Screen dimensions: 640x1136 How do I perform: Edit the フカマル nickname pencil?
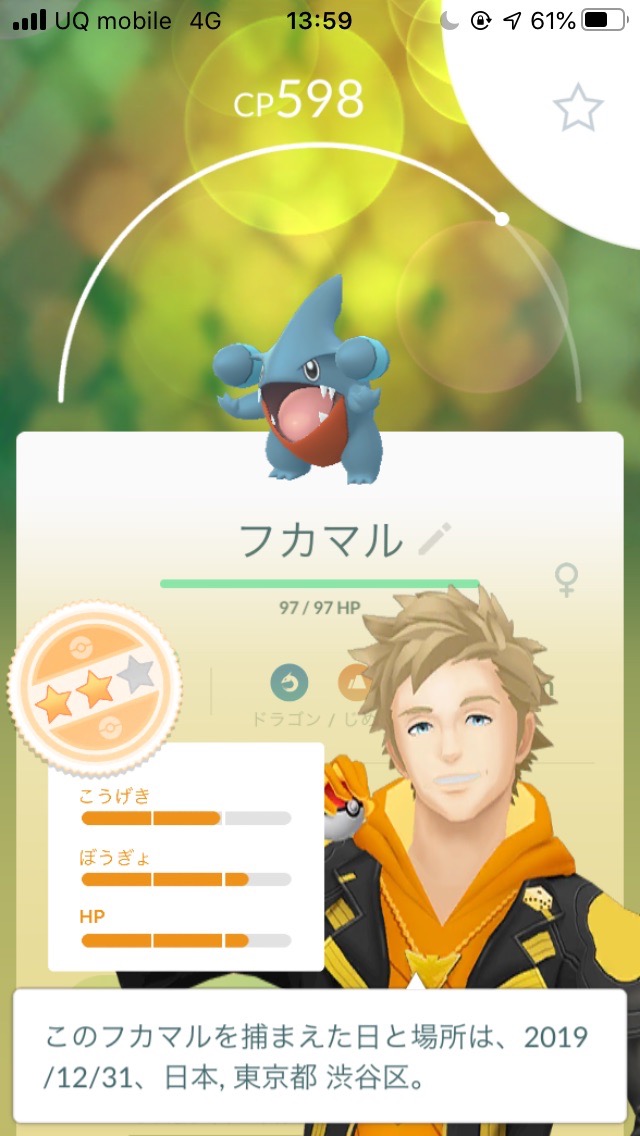(x=435, y=539)
